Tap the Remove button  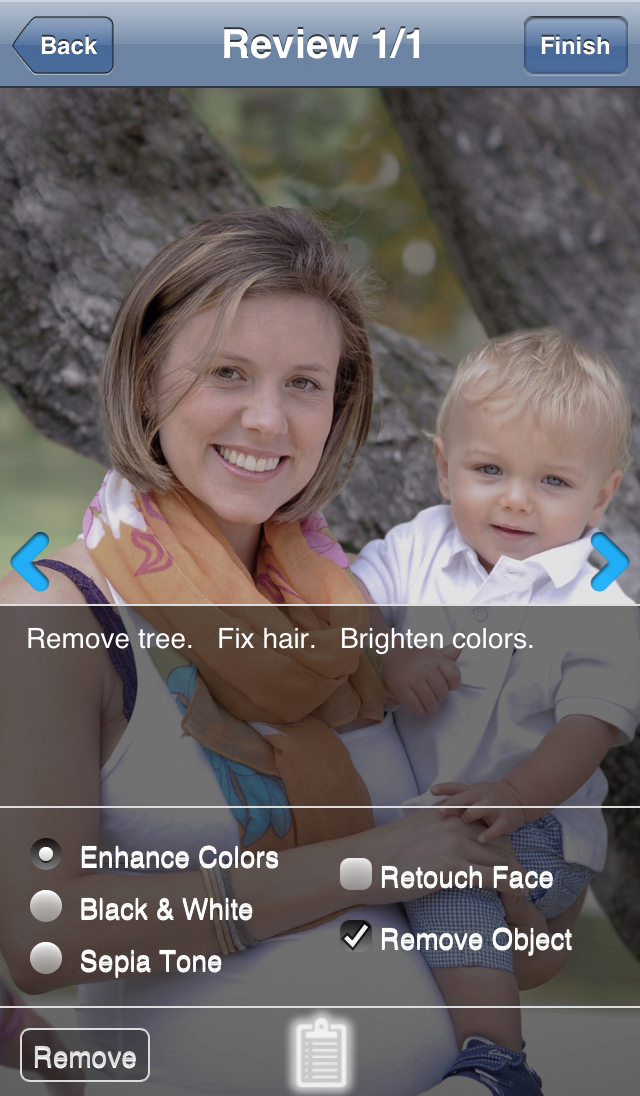pos(85,1056)
